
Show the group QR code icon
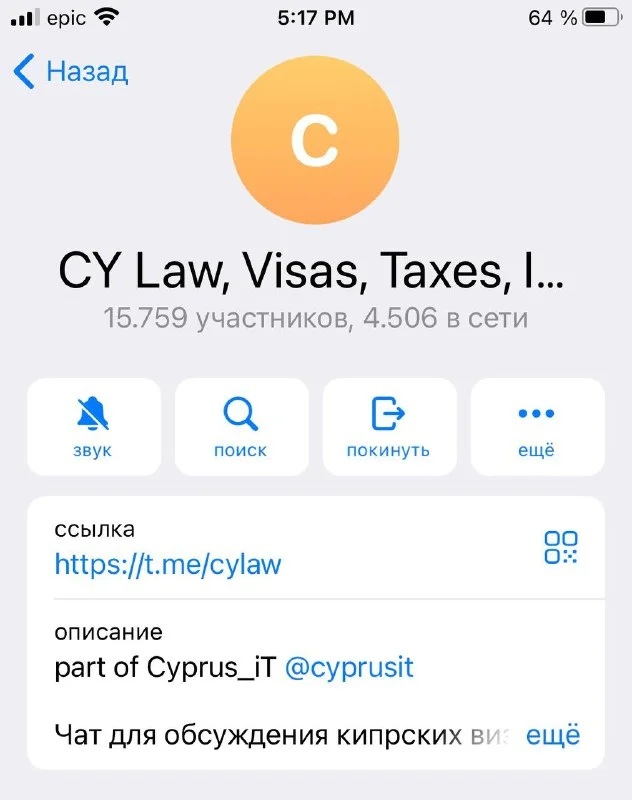click(561, 547)
